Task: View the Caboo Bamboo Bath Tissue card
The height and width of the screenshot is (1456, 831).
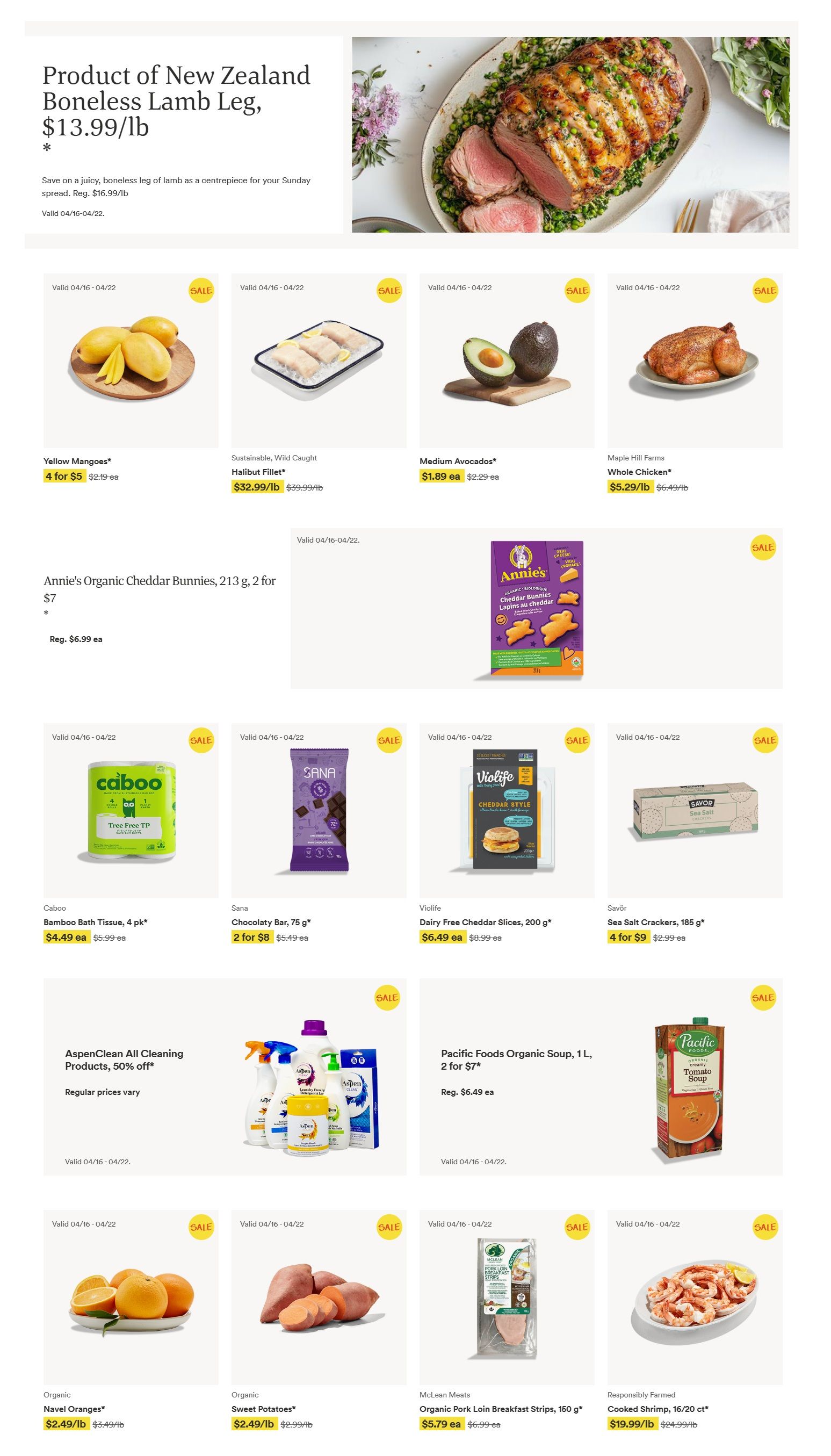Action: [x=131, y=810]
